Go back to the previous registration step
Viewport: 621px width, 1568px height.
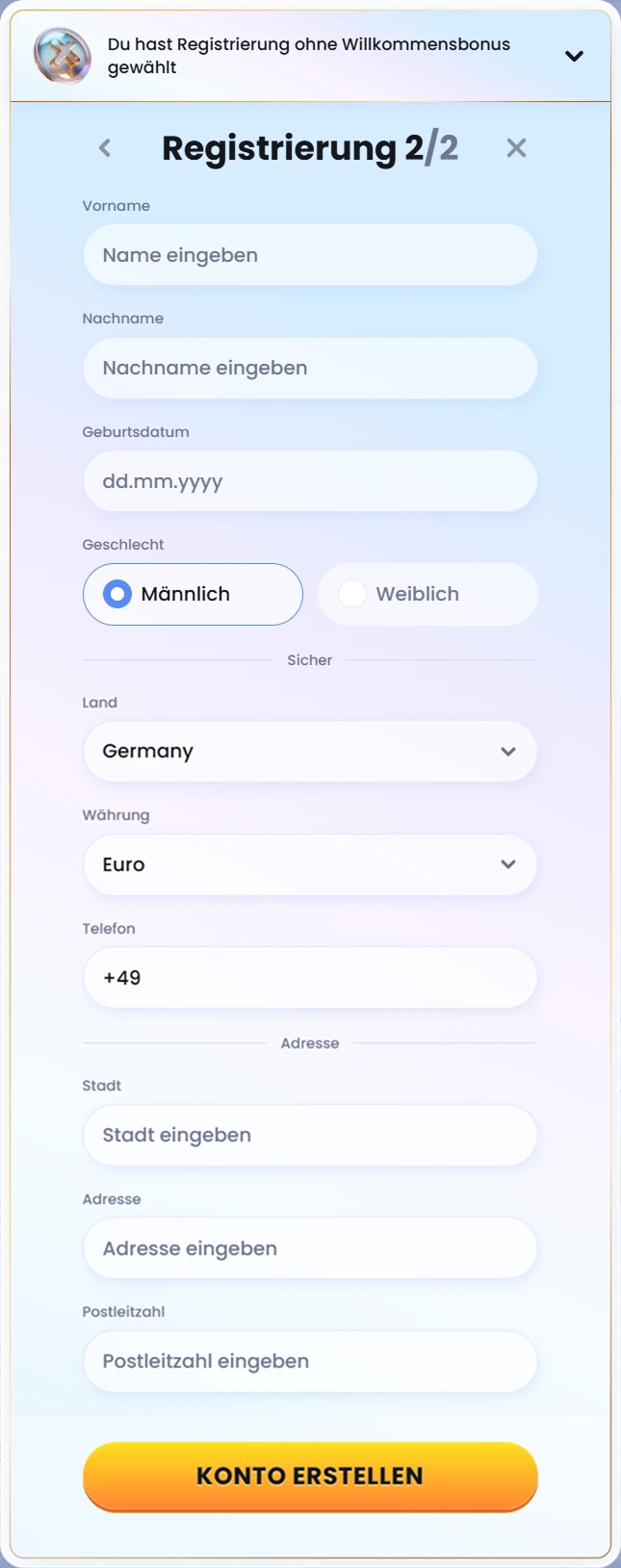coord(105,148)
